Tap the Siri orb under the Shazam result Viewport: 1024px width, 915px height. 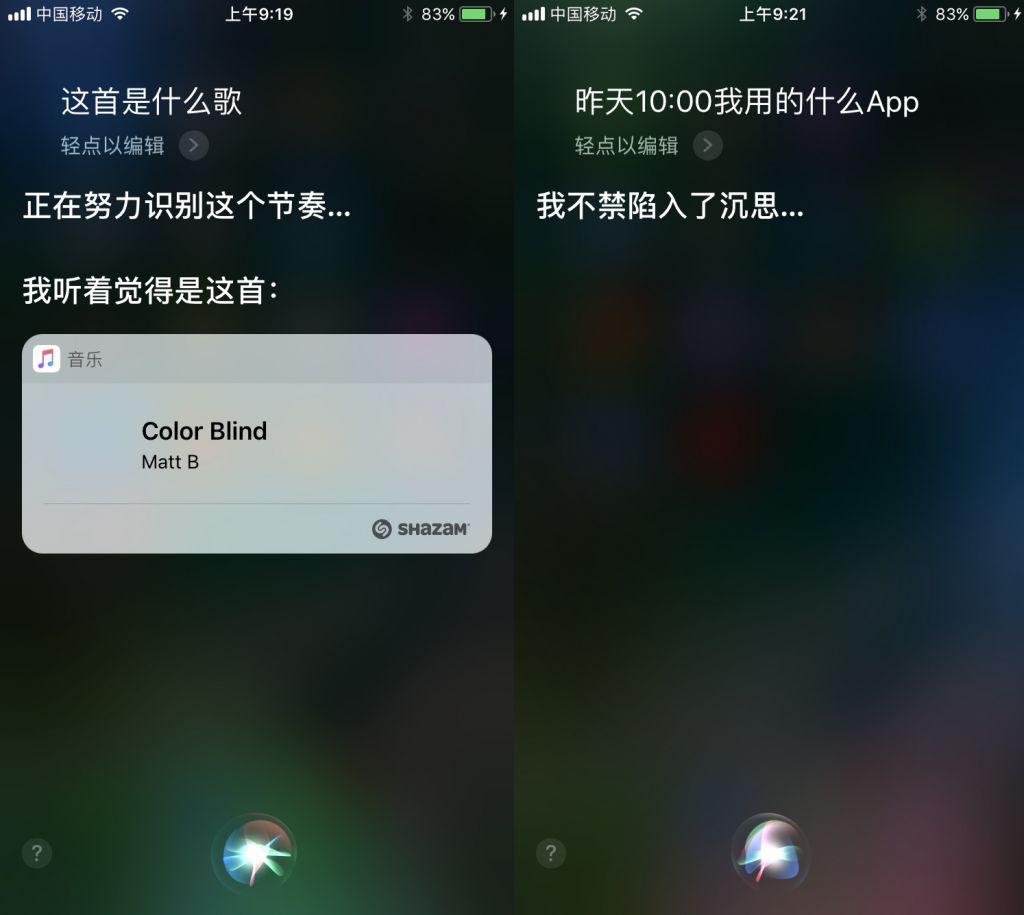point(256,853)
